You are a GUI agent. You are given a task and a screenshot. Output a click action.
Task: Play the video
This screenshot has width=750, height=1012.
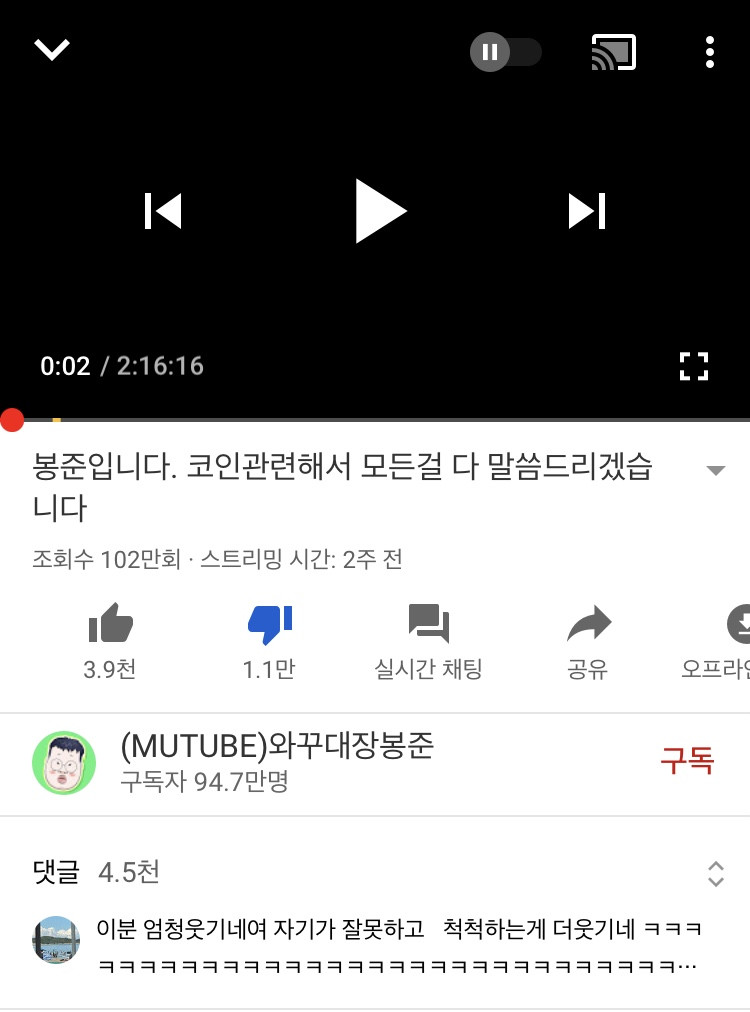[380, 211]
